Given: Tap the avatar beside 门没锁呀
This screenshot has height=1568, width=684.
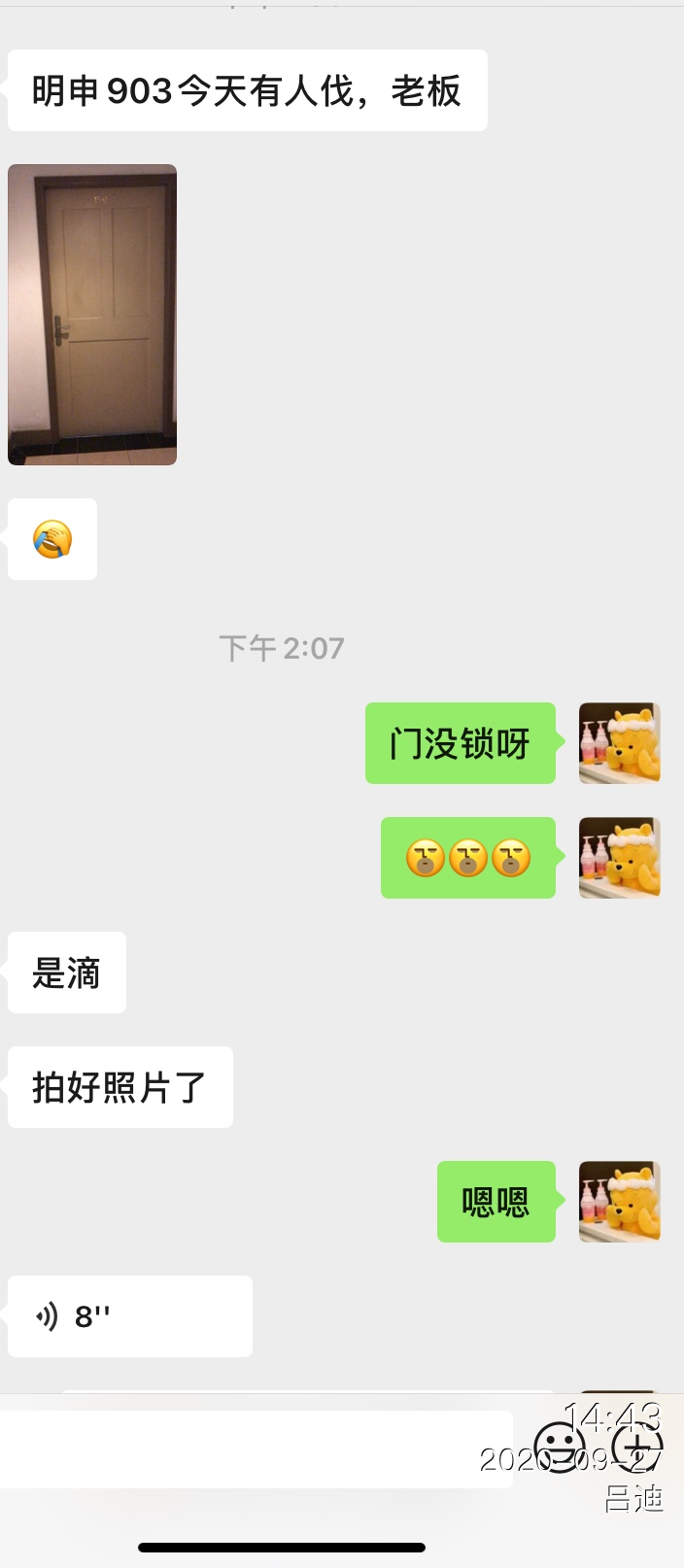Looking at the screenshot, I should click(620, 743).
